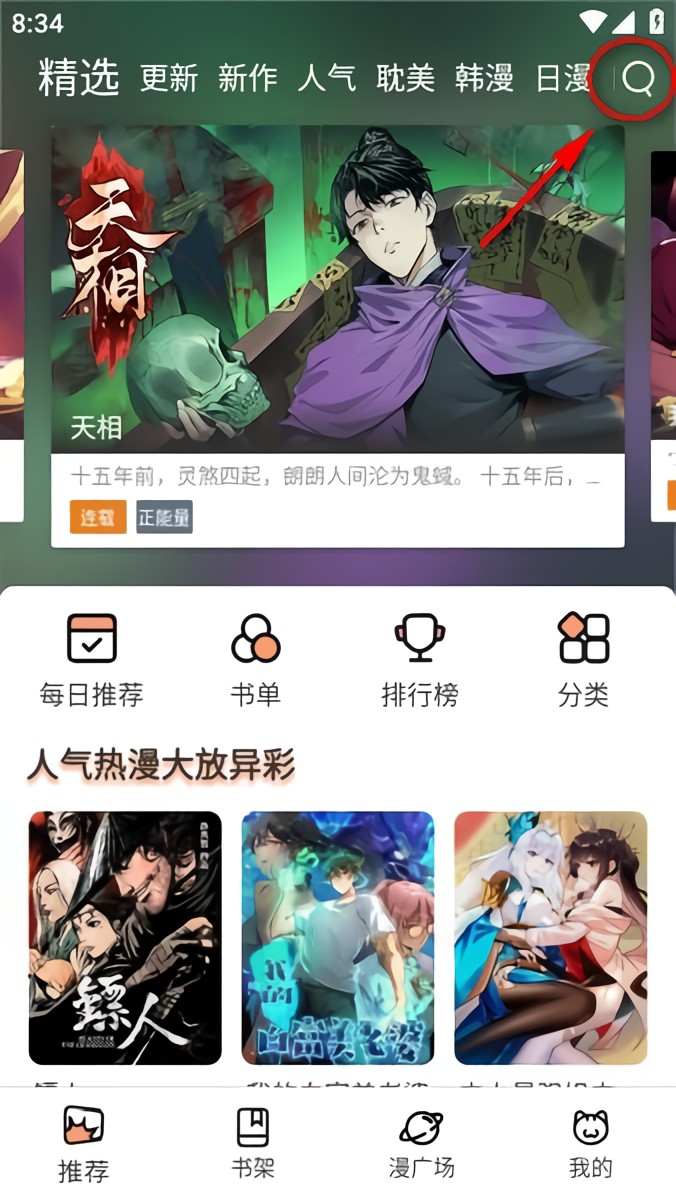Screen dimensions: 676x1200
Task: Select the 人气 top tab
Action: pos(327,78)
